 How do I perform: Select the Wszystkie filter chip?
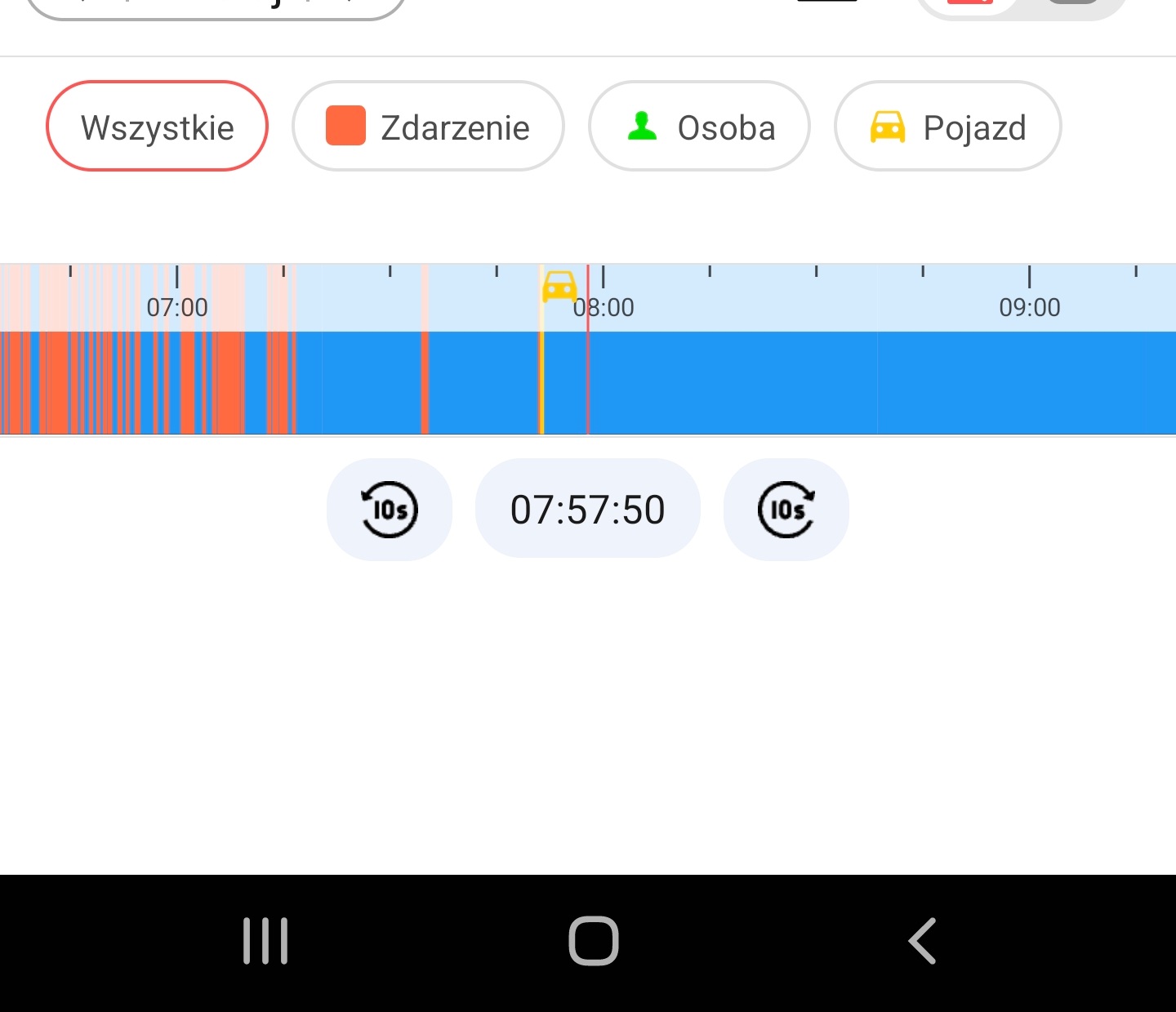pos(157,127)
